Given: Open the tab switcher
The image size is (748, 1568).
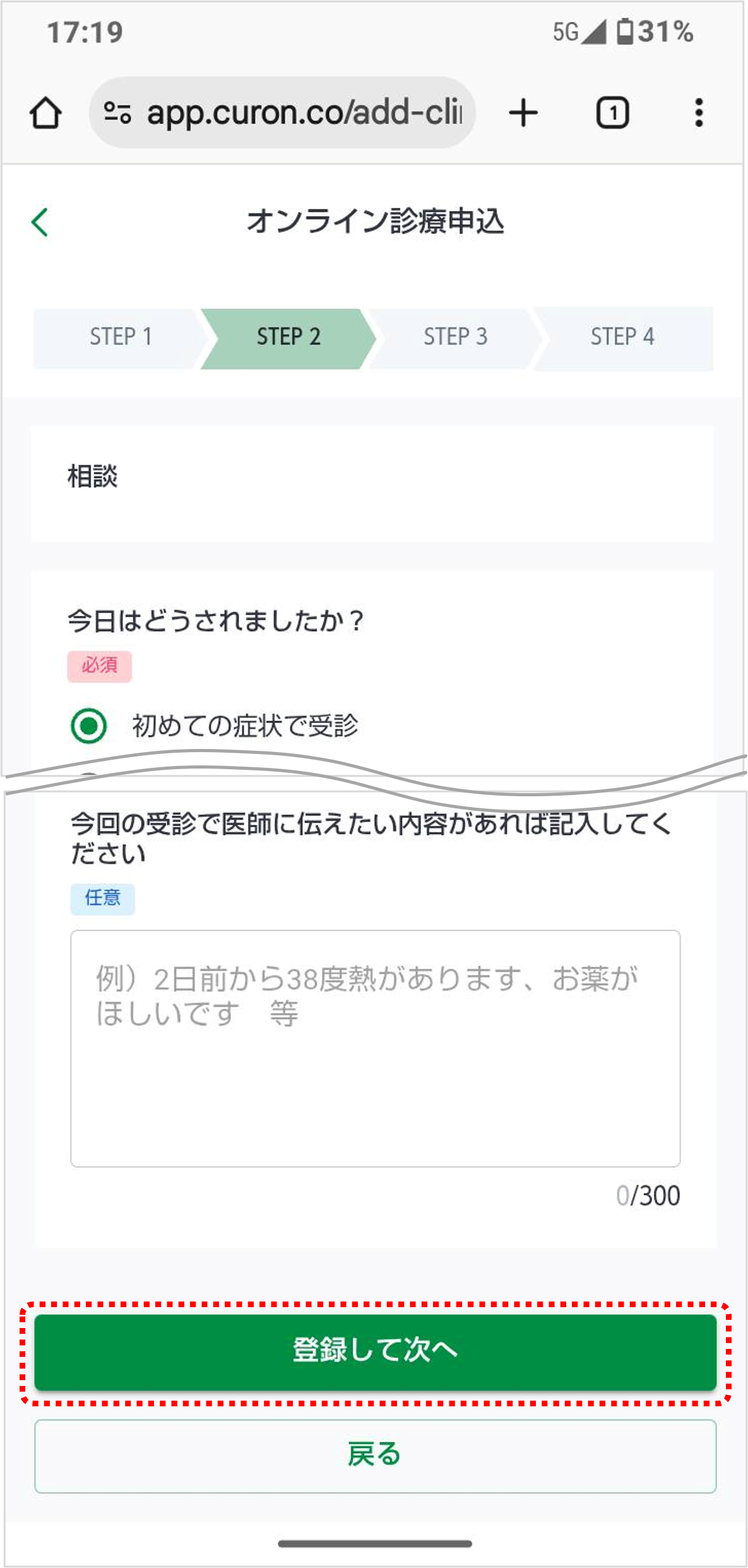Looking at the screenshot, I should [612, 114].
